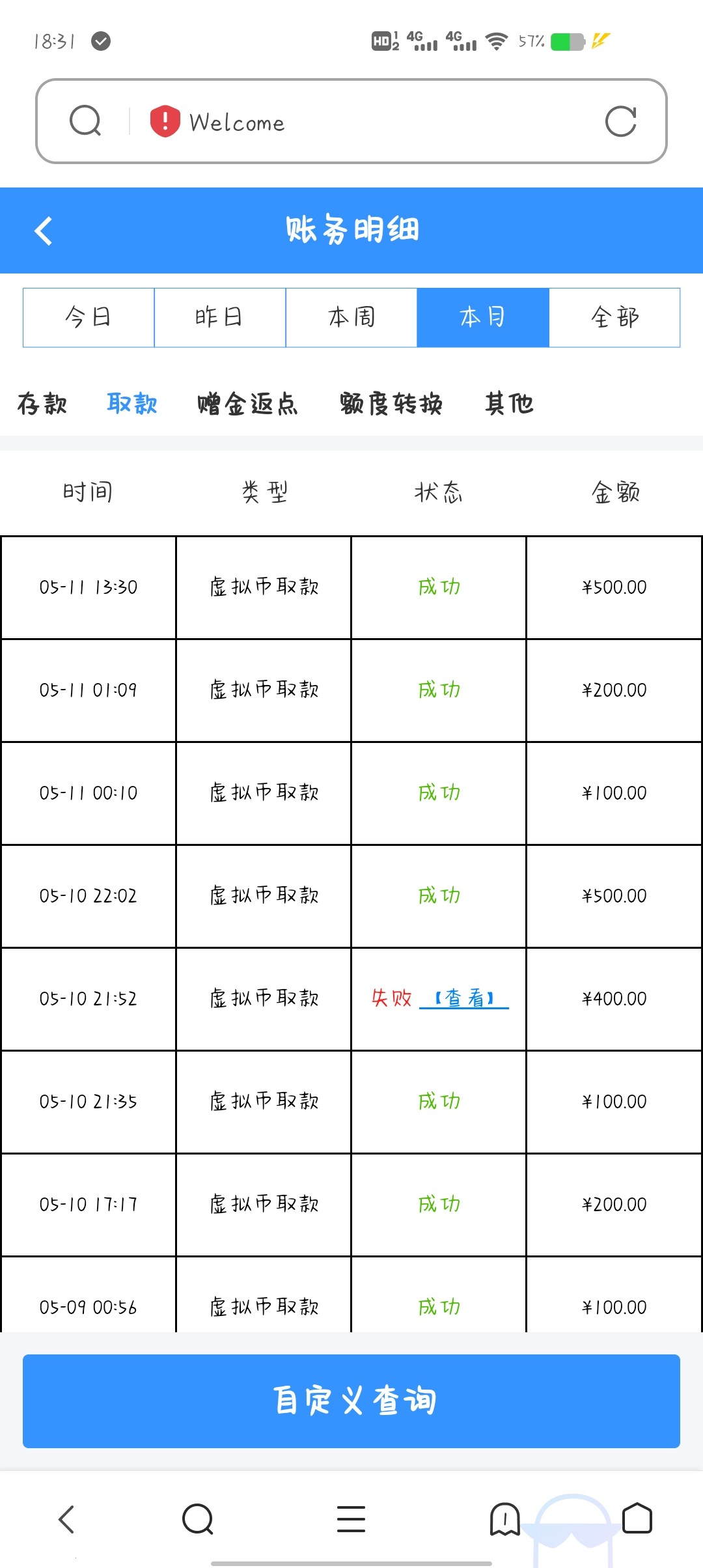
Task: Switch to 本周 records
Action: point(351,317)
